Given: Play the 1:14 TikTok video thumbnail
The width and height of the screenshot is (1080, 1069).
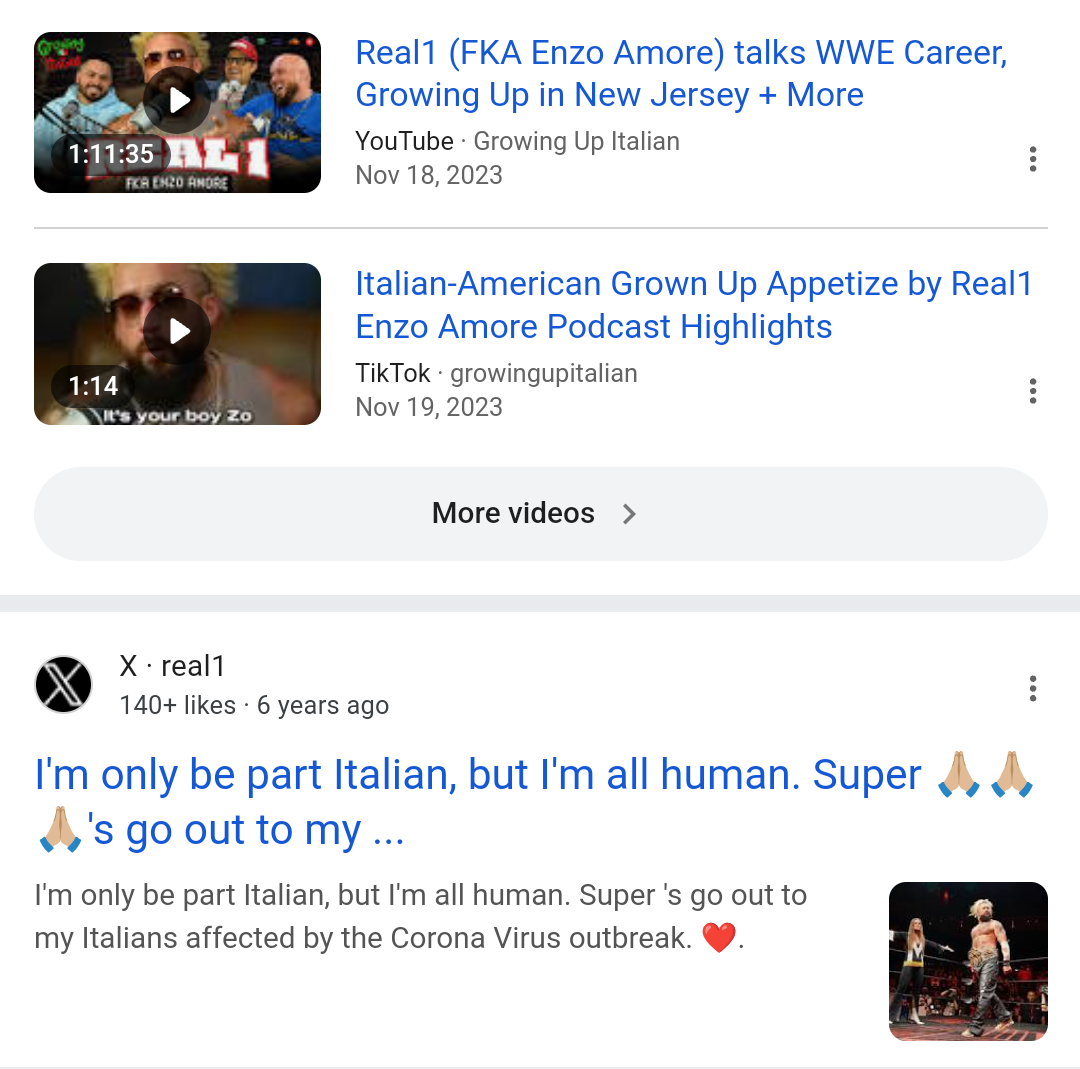Looking at the screenshot, I should click(x=177, y=344).
